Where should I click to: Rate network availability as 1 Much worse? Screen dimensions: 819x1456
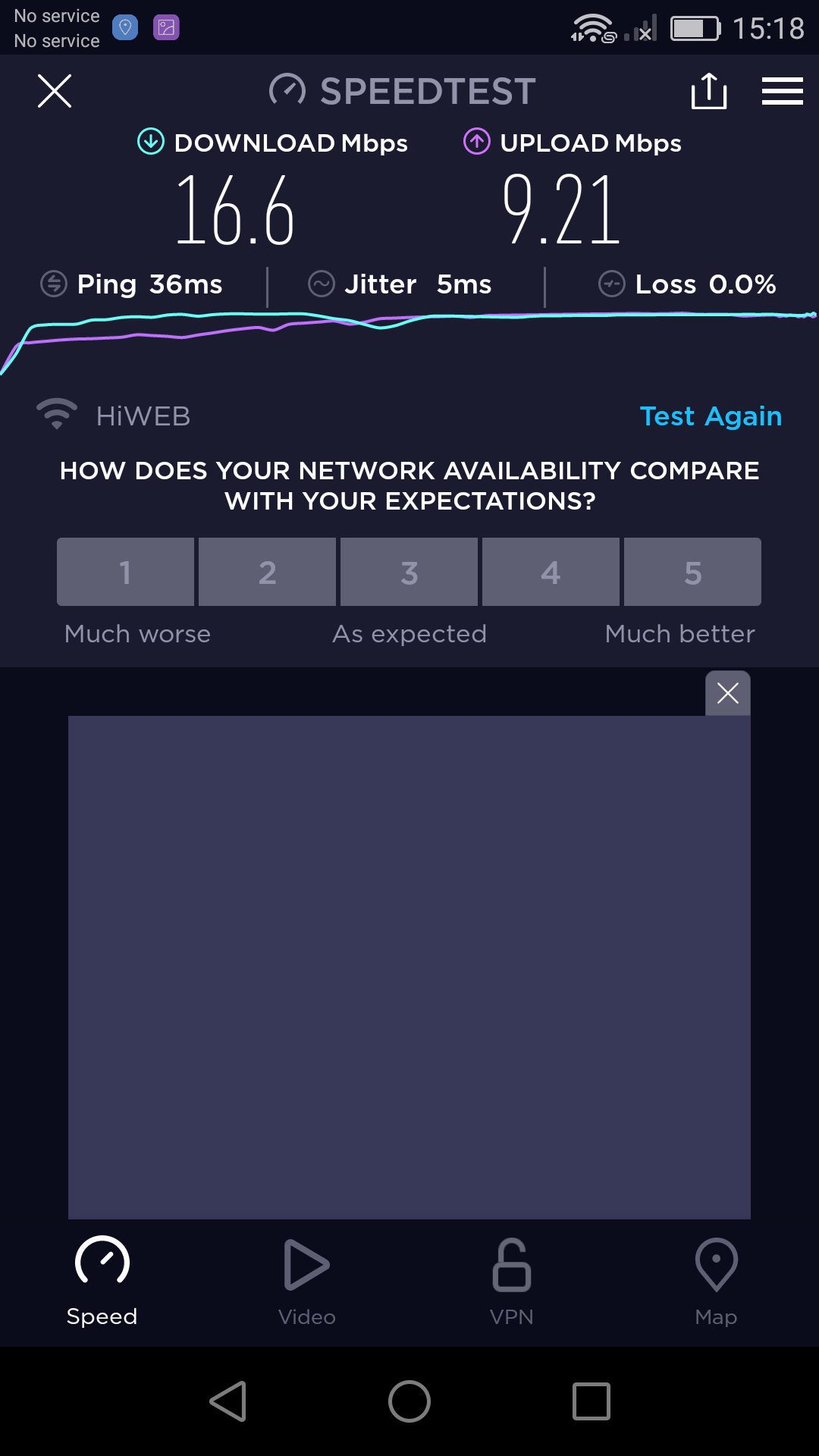pos(125,572)
